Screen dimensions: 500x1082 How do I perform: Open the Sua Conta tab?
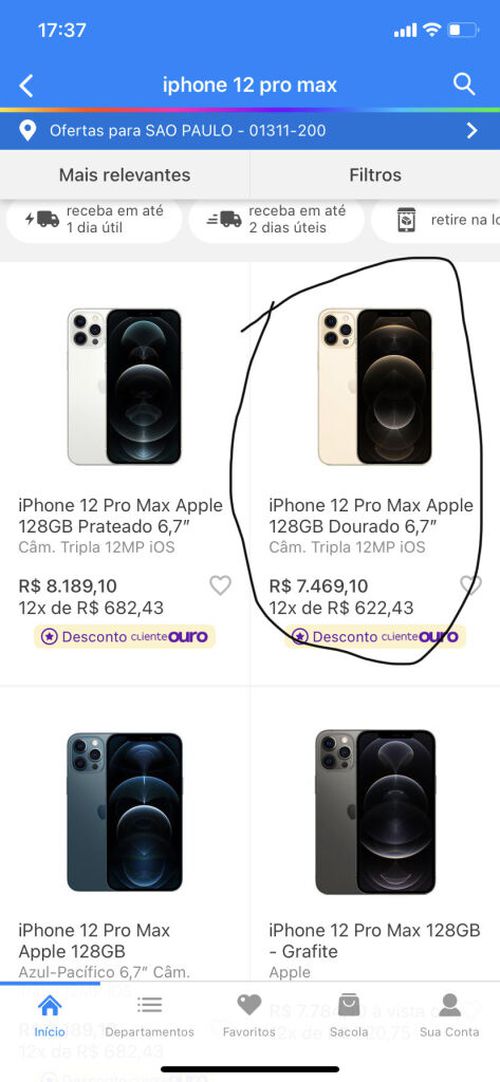click(x=450, y=1016)
